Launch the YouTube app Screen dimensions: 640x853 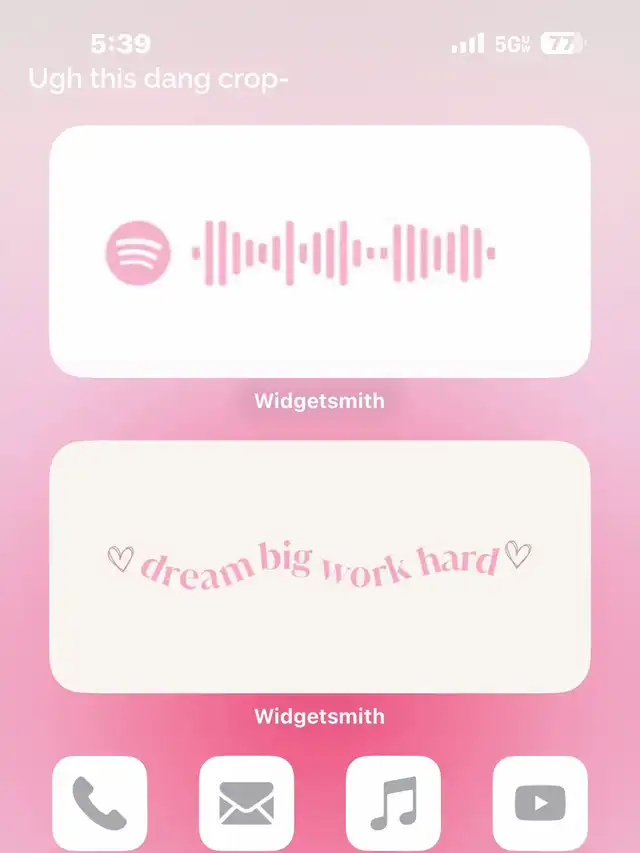point(540,803)
